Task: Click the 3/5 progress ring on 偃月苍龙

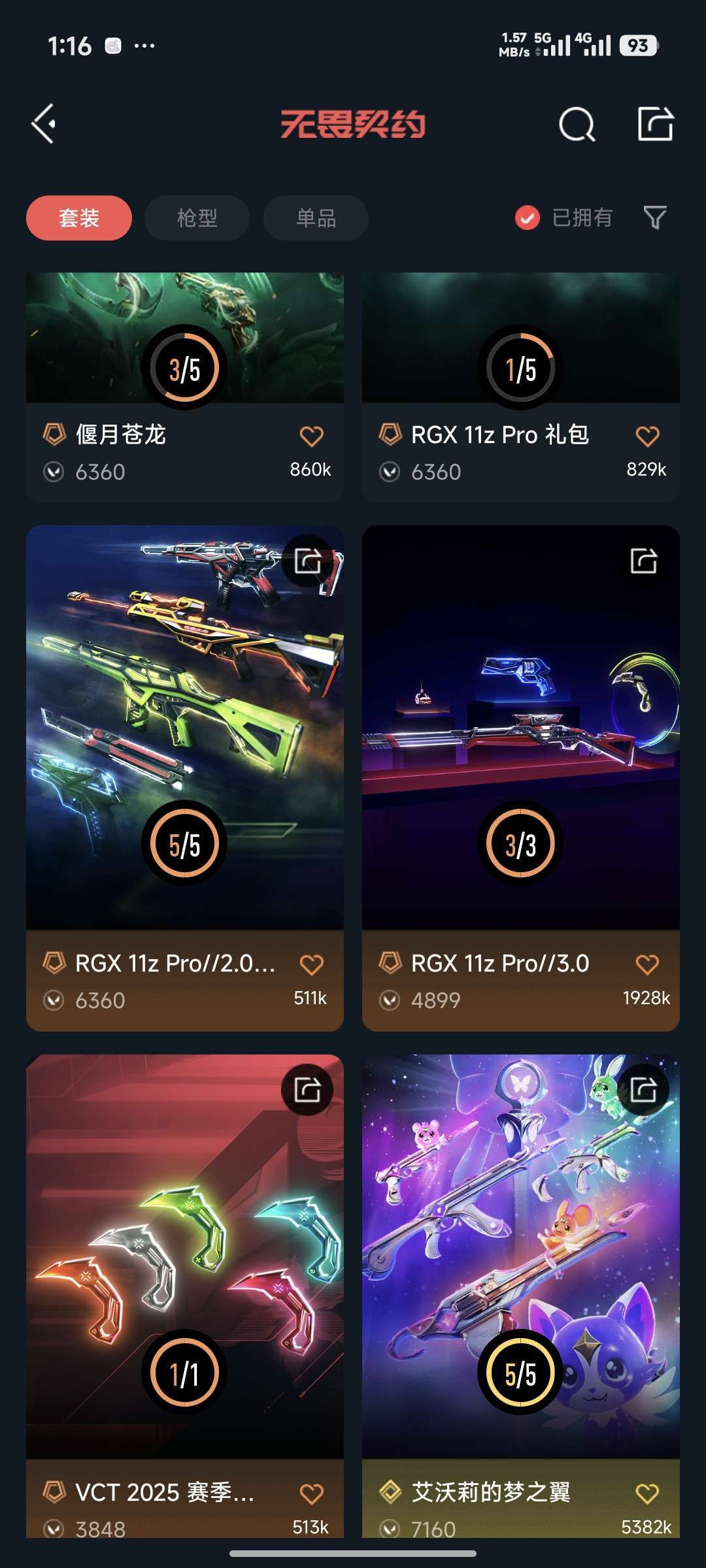Action: click(184, 368)
